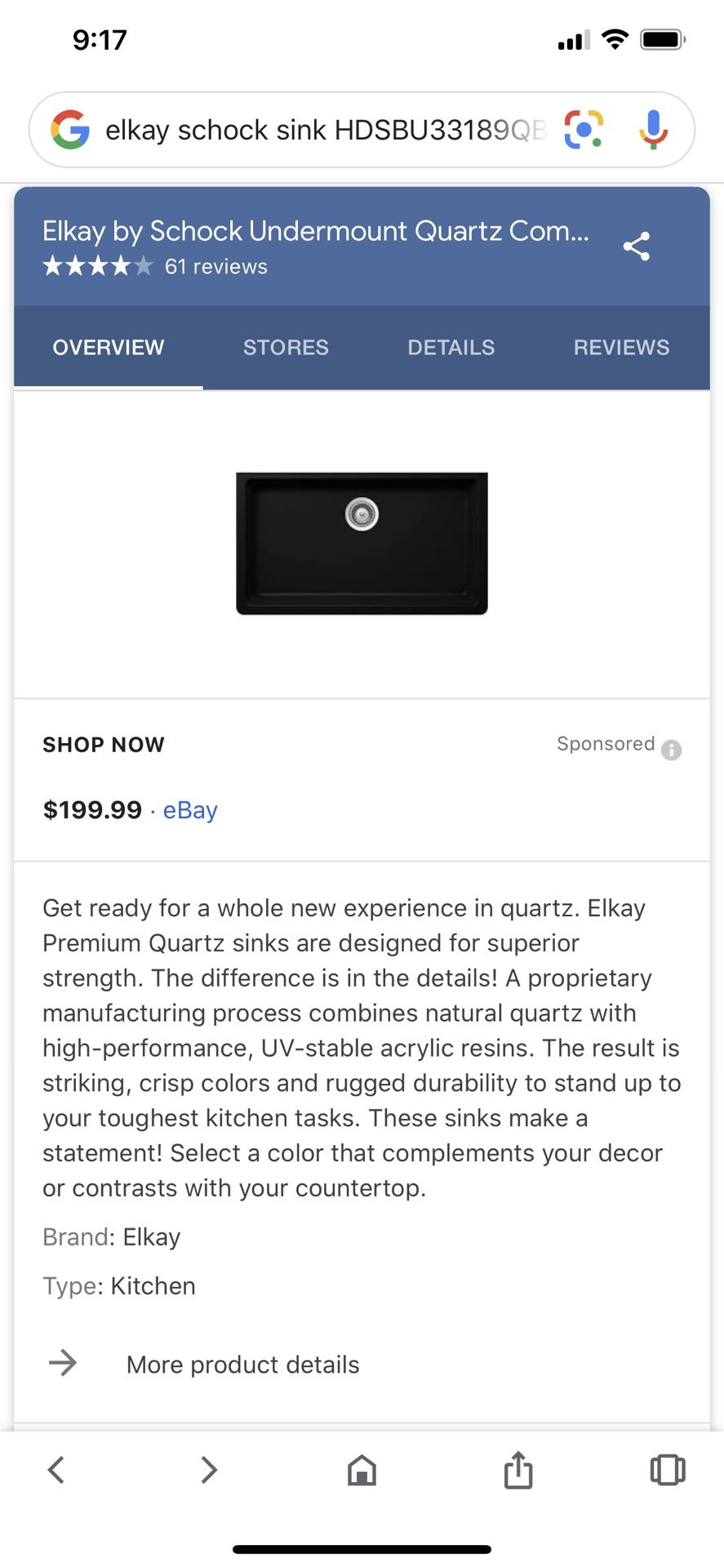Screen dimensions: 724x1568
Task: Open the eBay product listing link
Action: click(x=189, y=809)
